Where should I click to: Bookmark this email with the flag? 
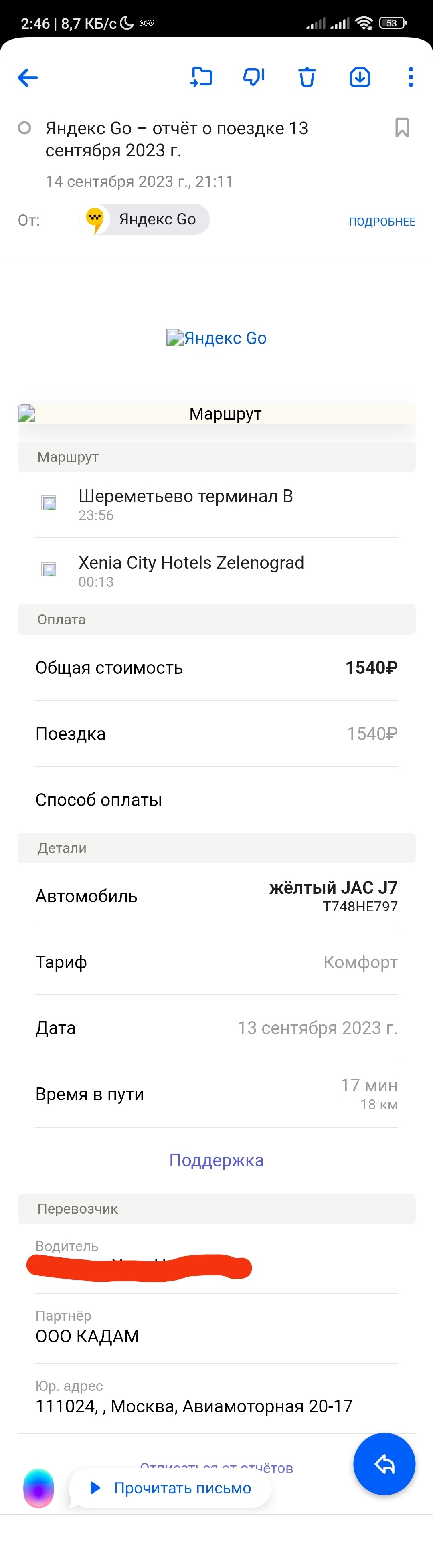(402, 128)
